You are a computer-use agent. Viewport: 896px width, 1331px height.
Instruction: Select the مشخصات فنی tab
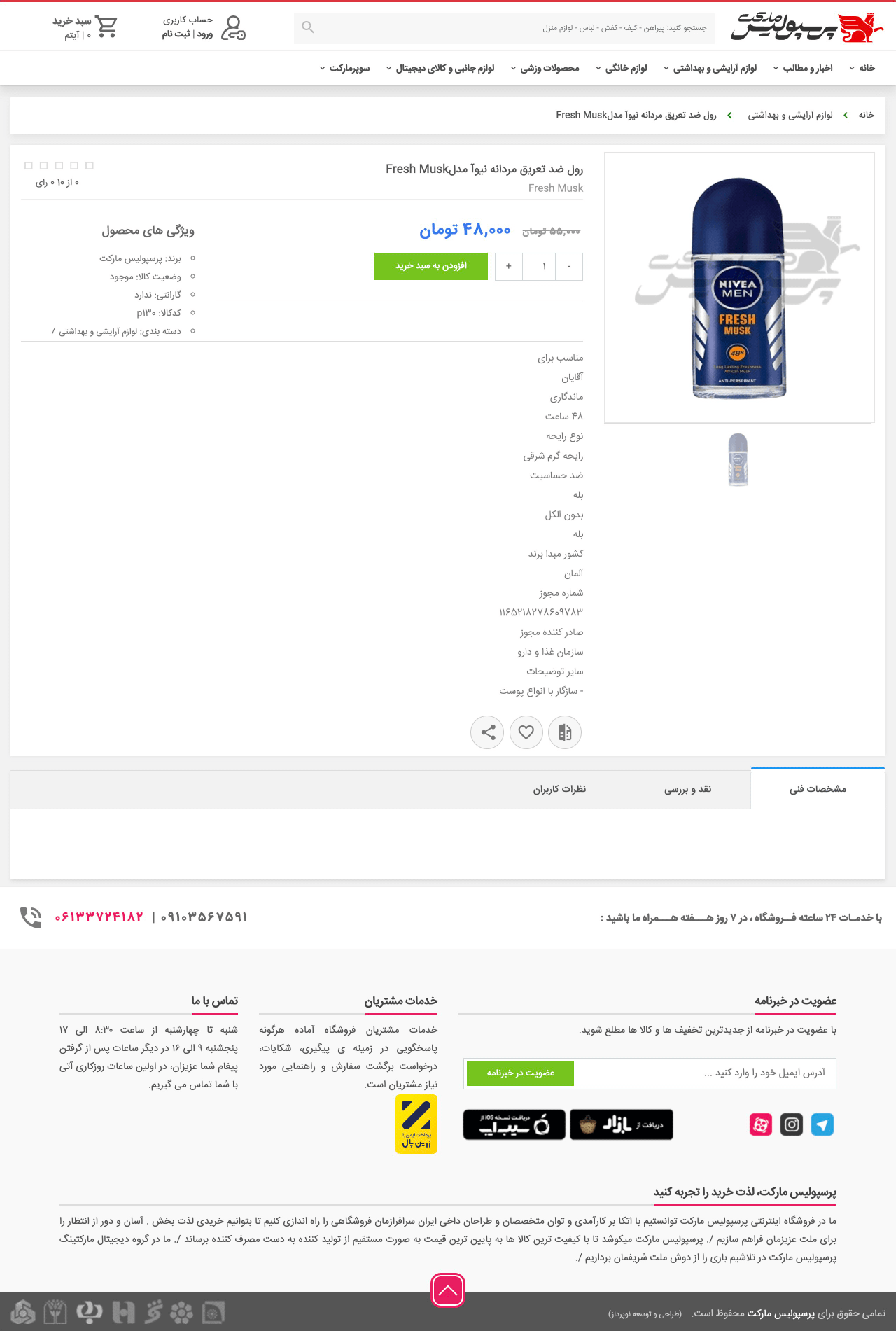[x=818, y=789]
